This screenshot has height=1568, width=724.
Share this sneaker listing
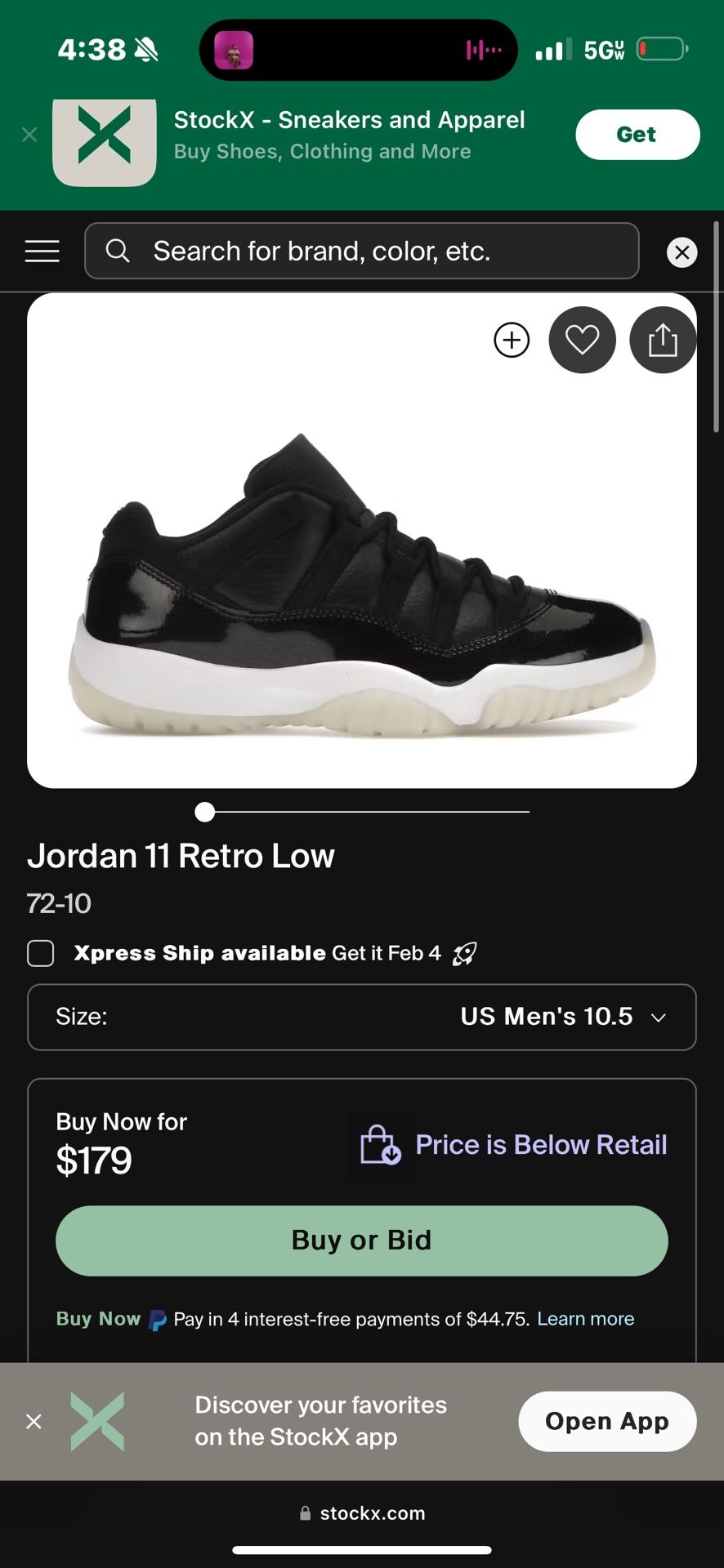pos(662,340)
